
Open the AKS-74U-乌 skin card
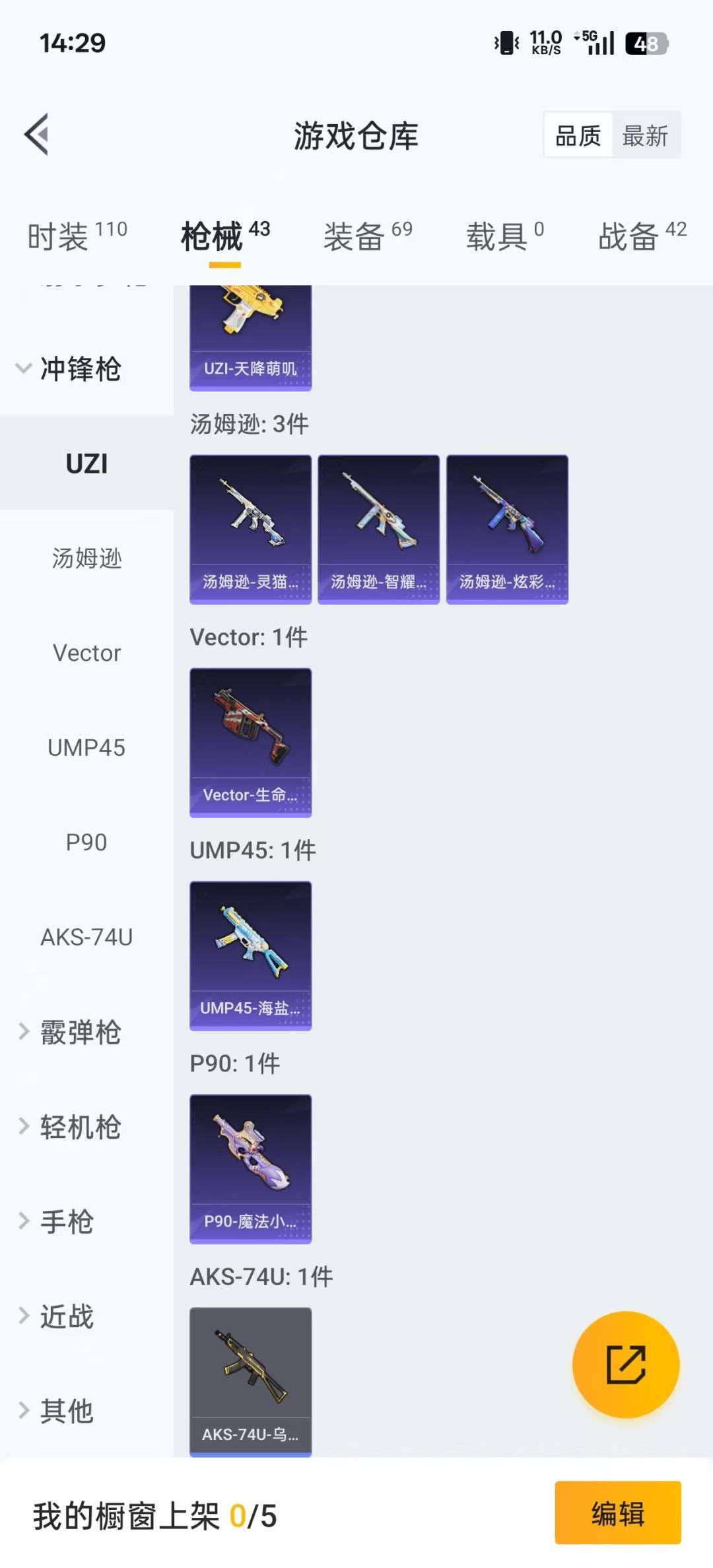[250, 1381]
